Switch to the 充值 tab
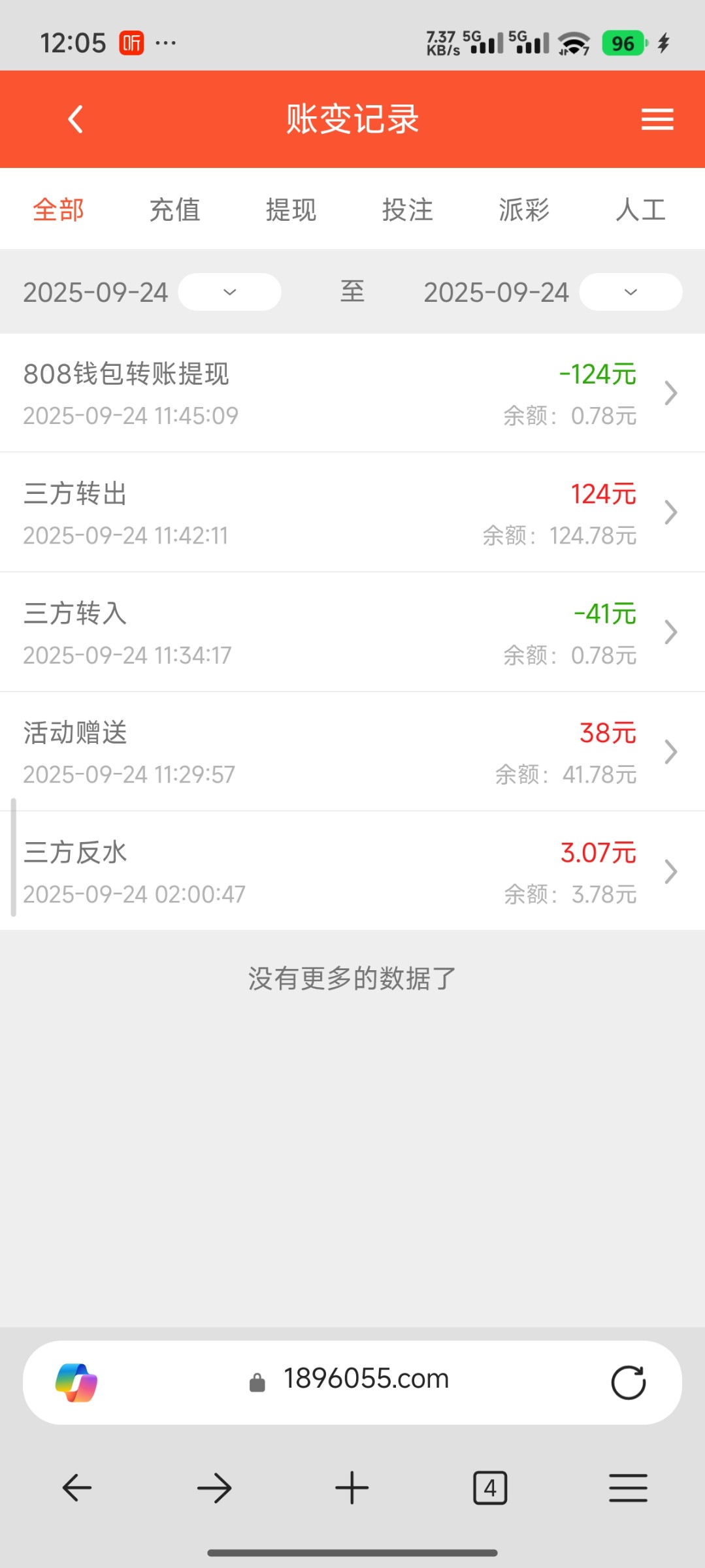705x1568 pixels. (174, 210)
